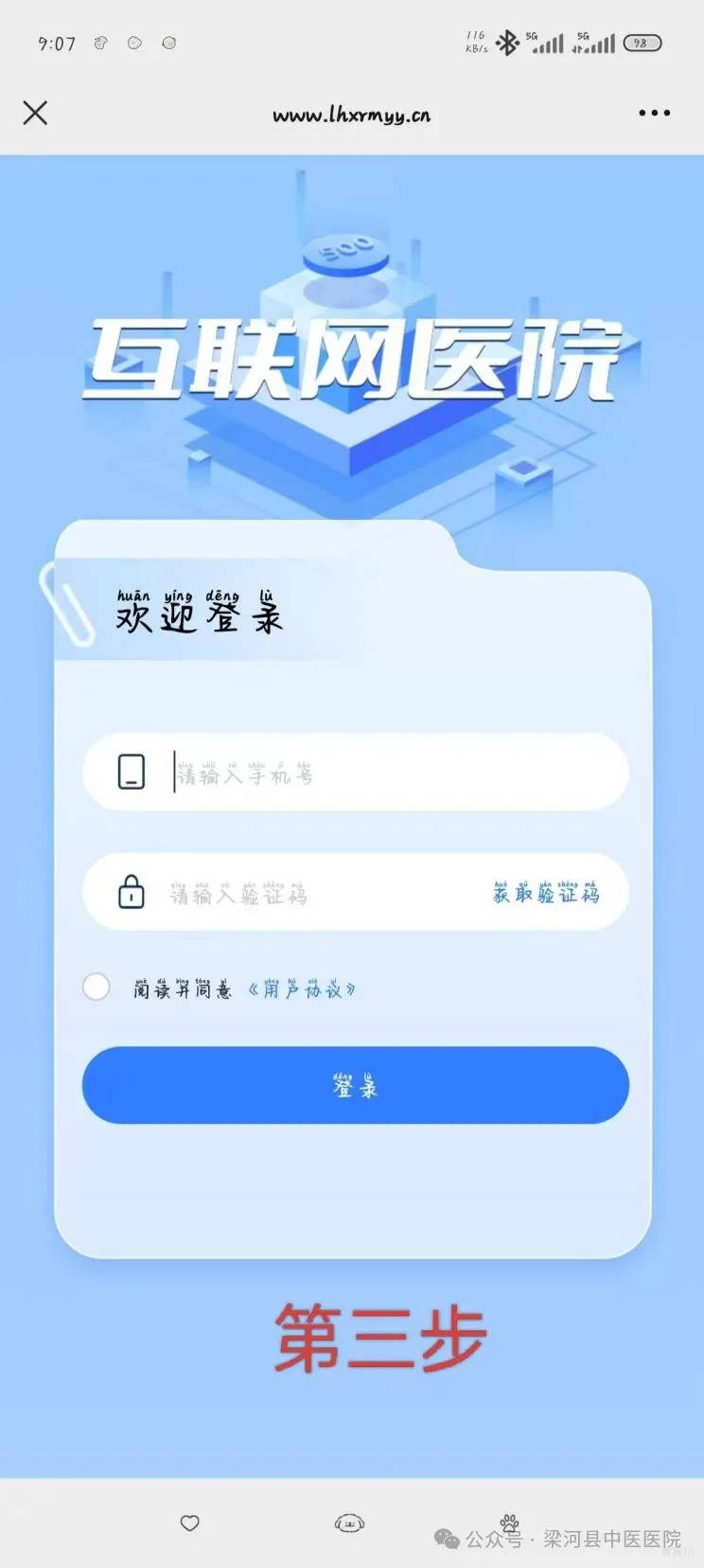Click the lock icon beside the verification code field
704x1568 pixels.
coord(132,891)
